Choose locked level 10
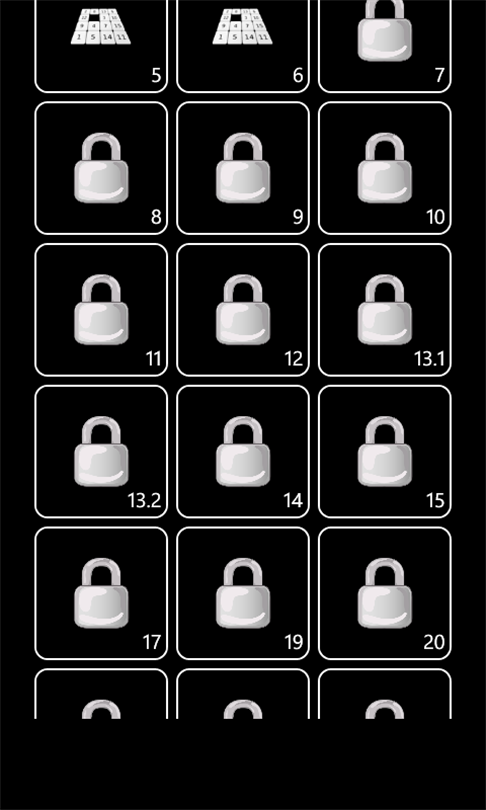 tap(385, 168)
